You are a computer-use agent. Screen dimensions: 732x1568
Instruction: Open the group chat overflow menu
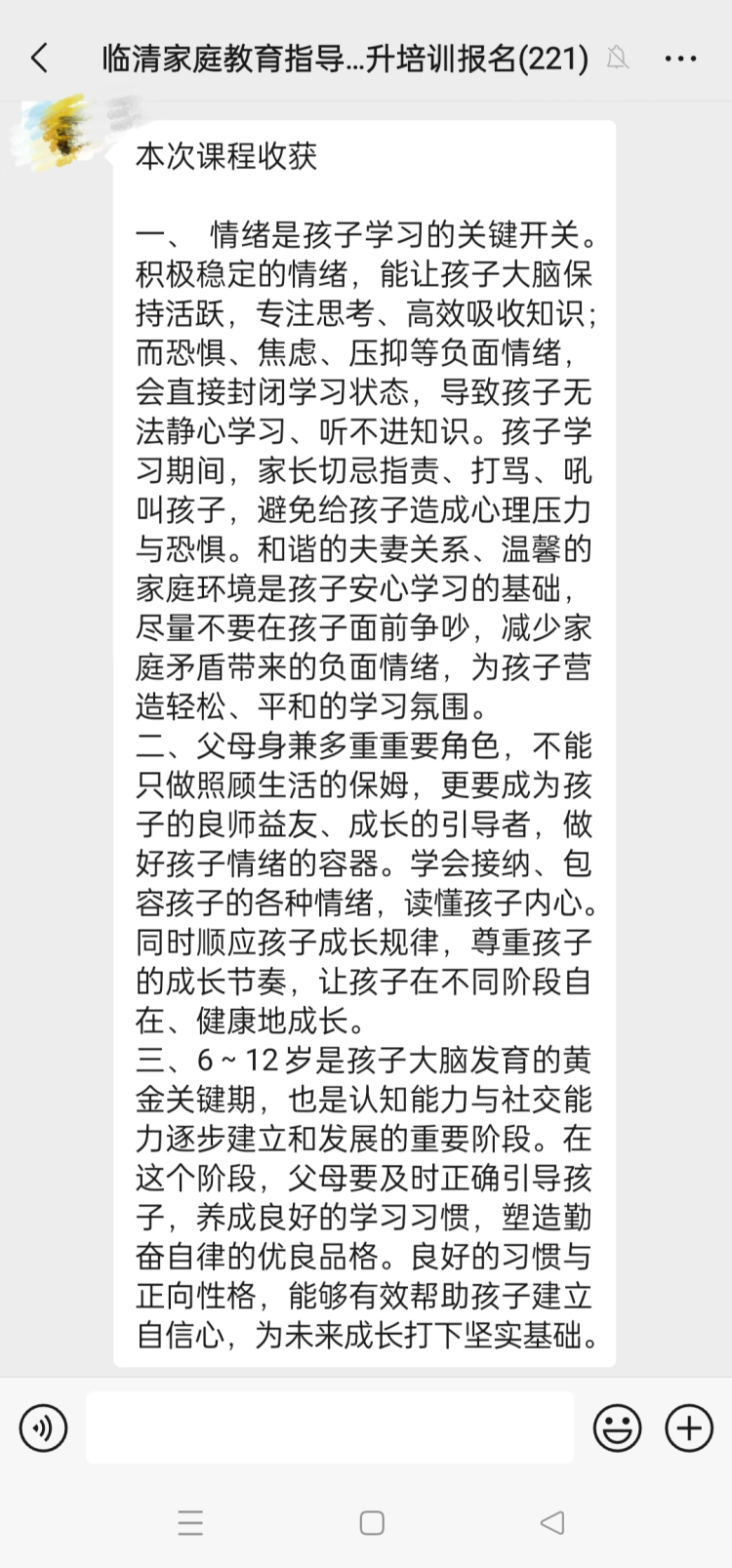click(x=680, y=59)
